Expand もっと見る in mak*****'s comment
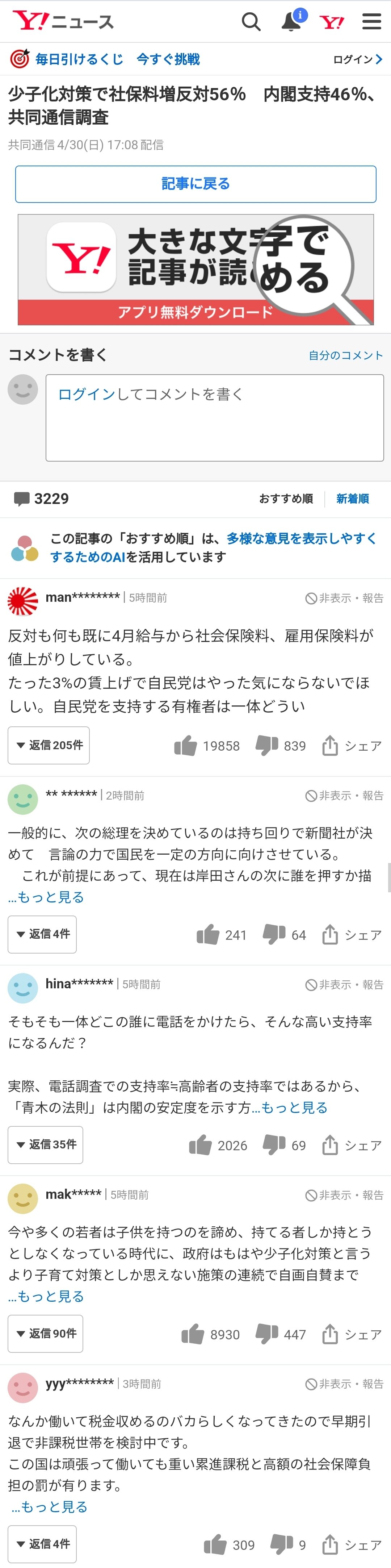 click(x=46, y=1296)
